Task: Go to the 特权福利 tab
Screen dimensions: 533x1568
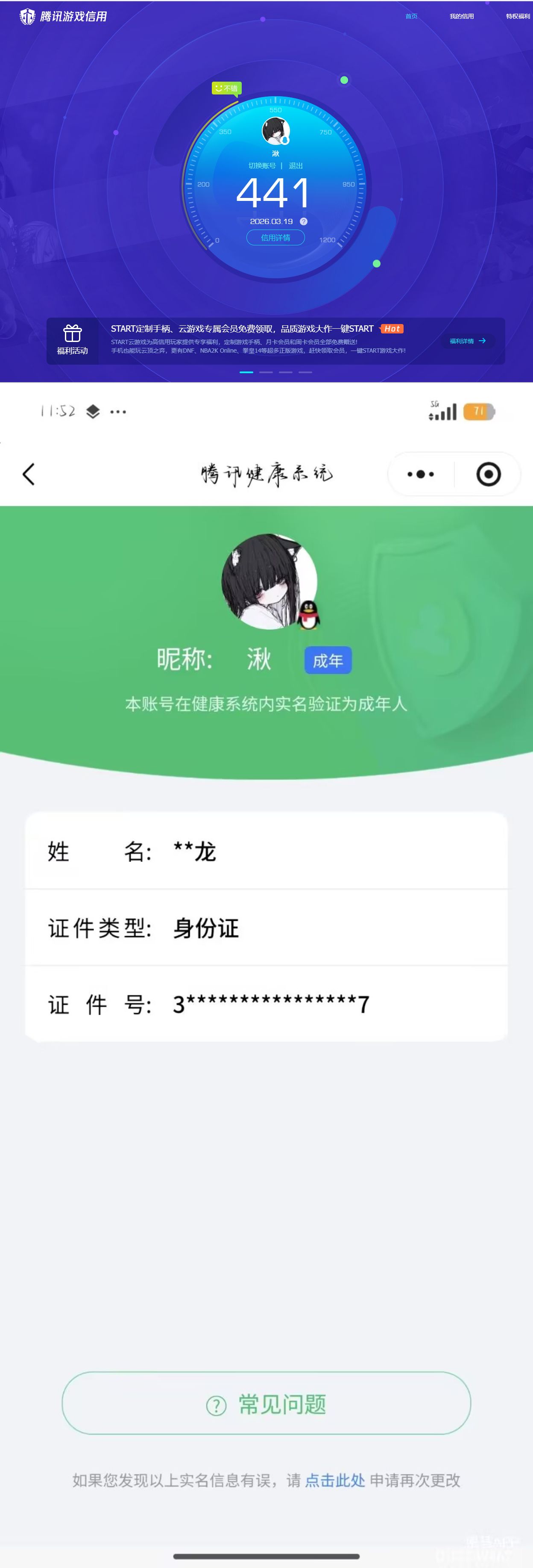Action: [x=517, y=16]
